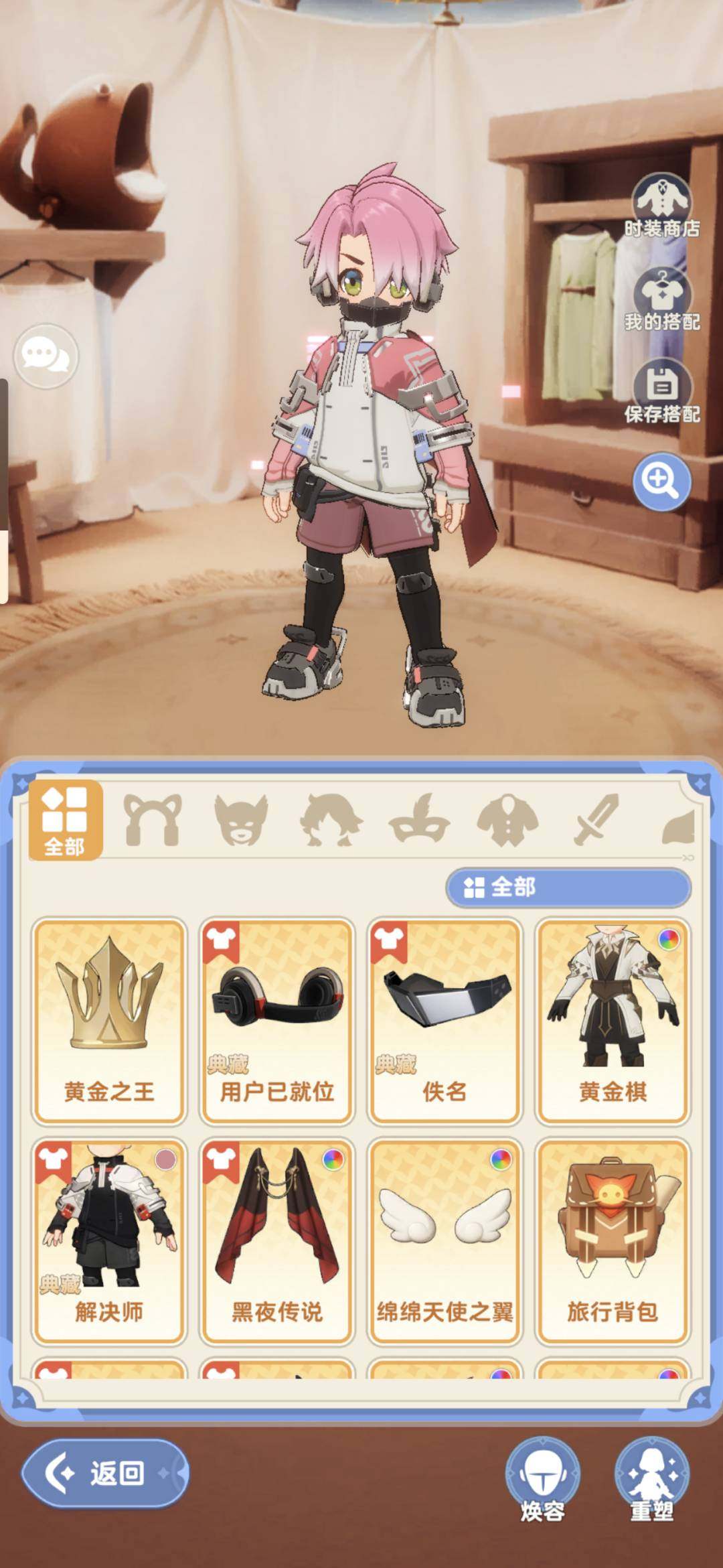723x1568 pixels.
Task: Zoom in on the character preview
Action: pos(661,481)
